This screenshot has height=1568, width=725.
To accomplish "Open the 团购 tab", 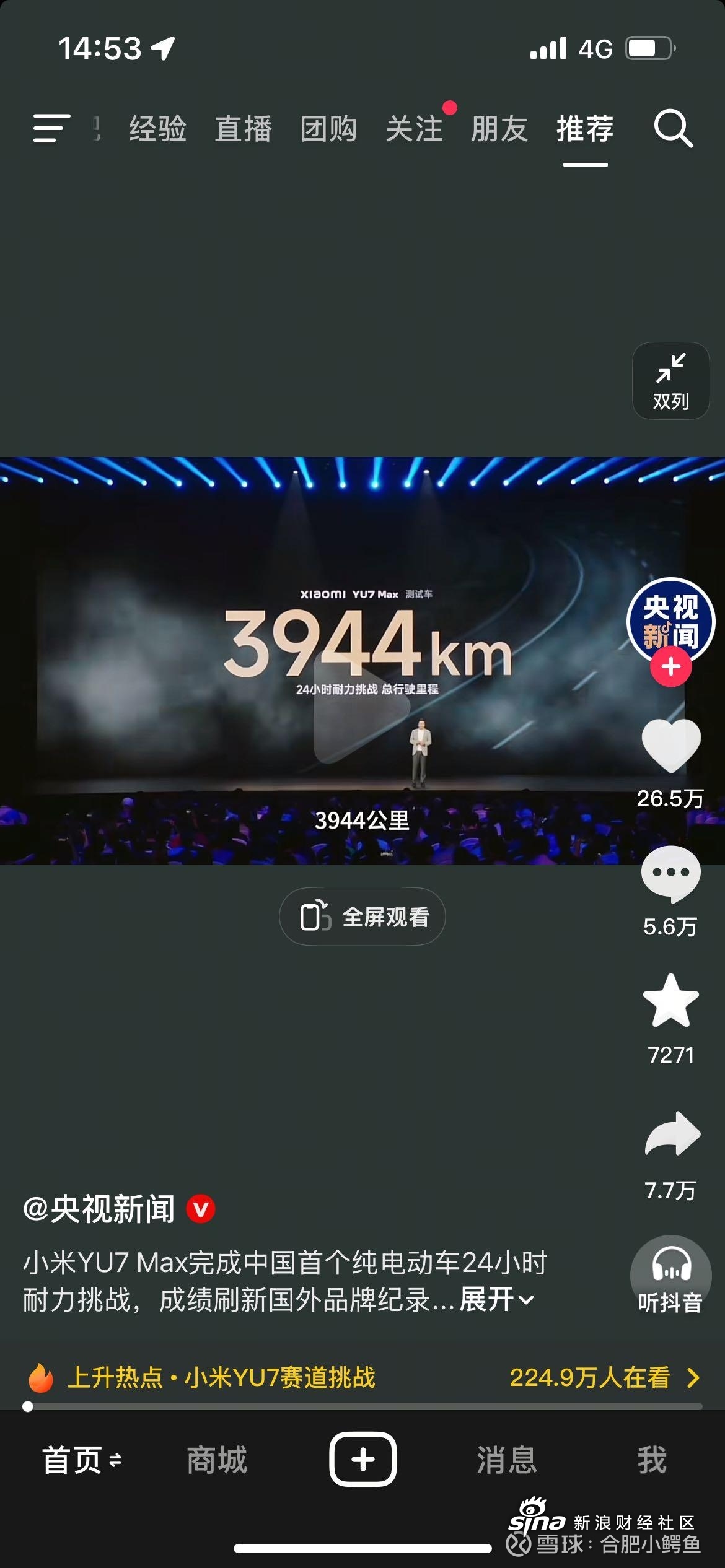I will tap(328, 129).
